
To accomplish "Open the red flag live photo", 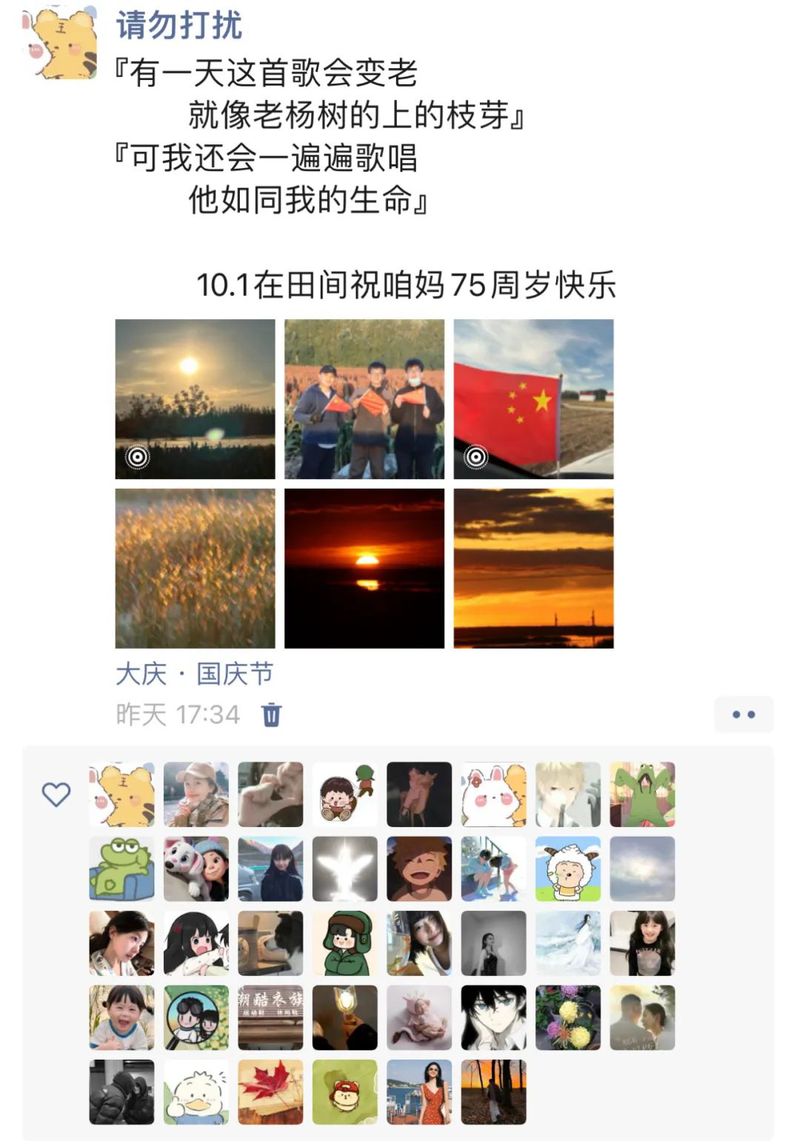I will [533, 399].
